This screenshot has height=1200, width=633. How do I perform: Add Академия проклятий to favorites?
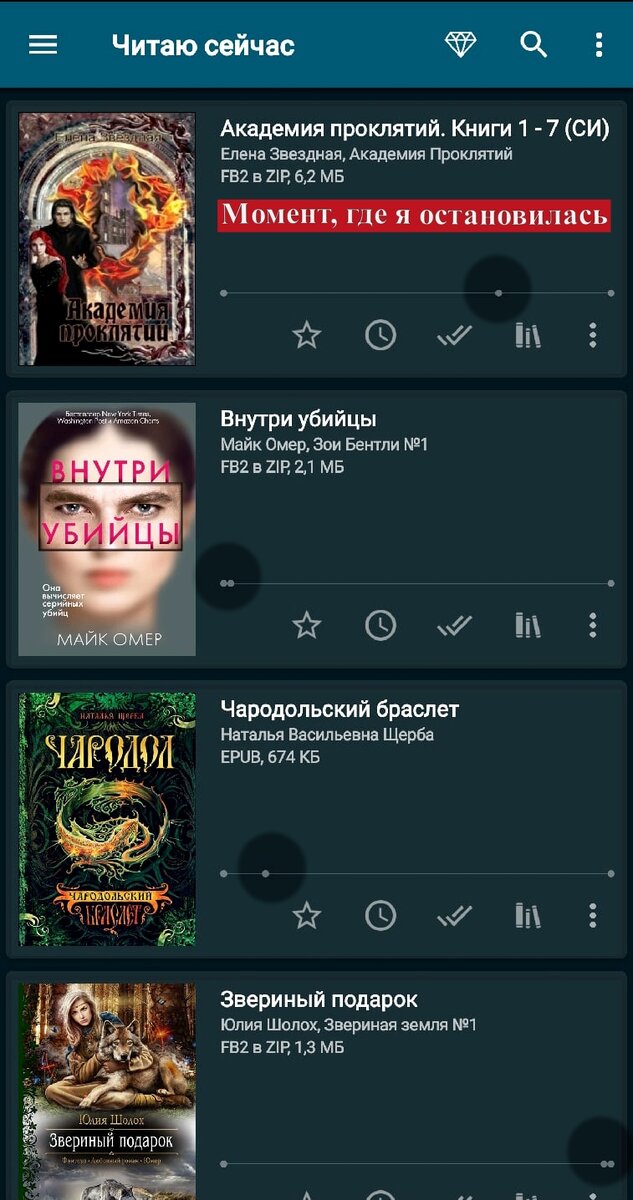pos(306,336)
